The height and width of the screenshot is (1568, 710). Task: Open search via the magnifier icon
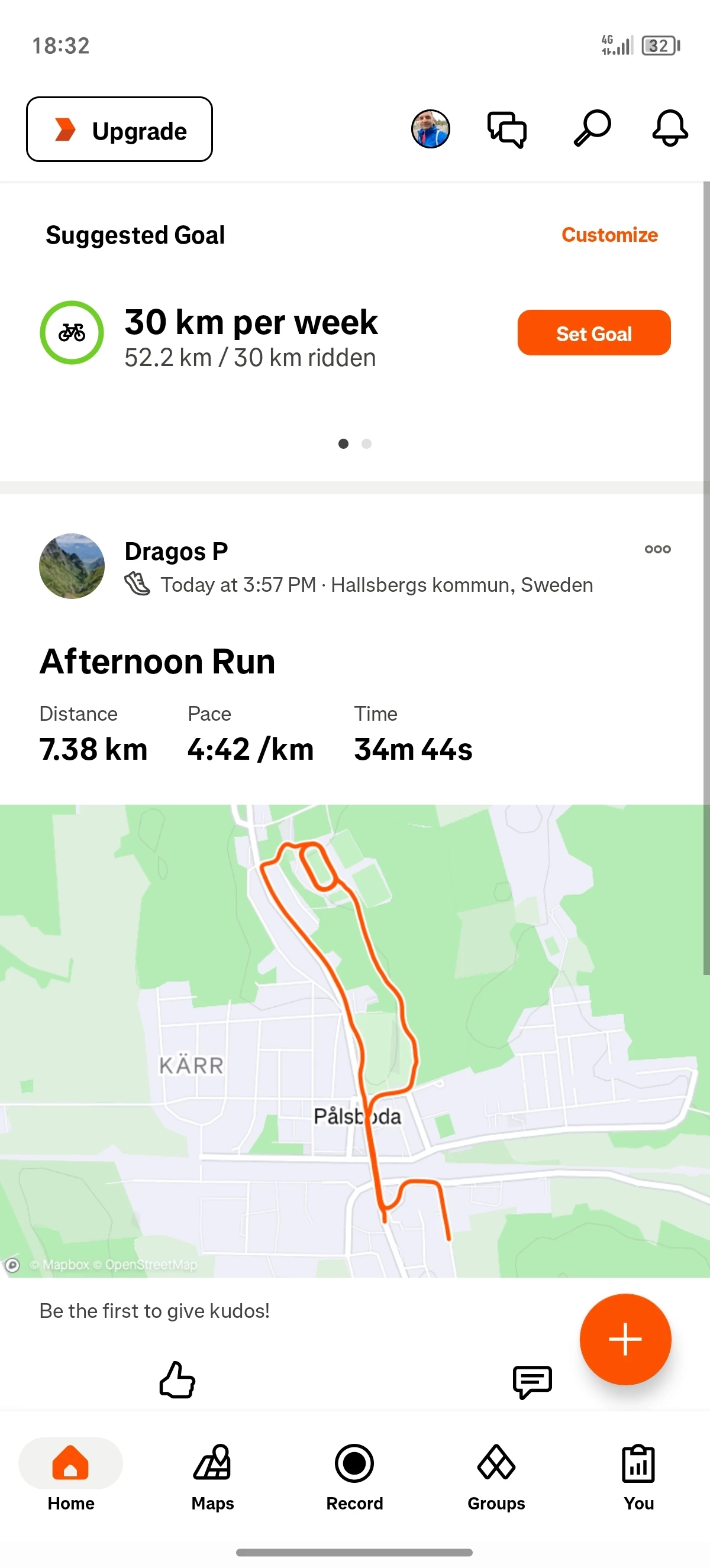tap(592, 128)
